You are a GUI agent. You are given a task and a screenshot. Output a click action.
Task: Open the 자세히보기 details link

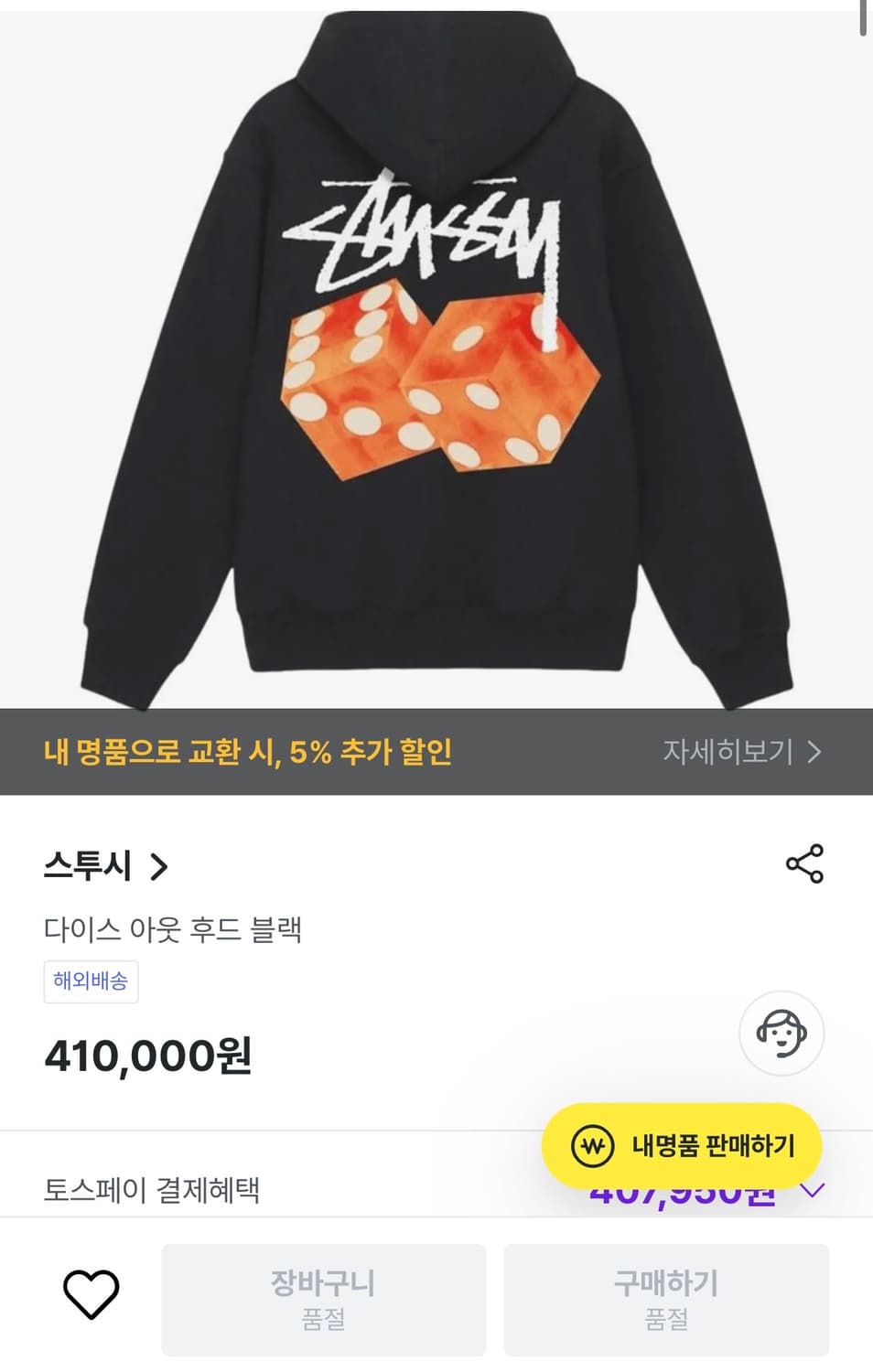pyautogui.click(x=727, y=752)
